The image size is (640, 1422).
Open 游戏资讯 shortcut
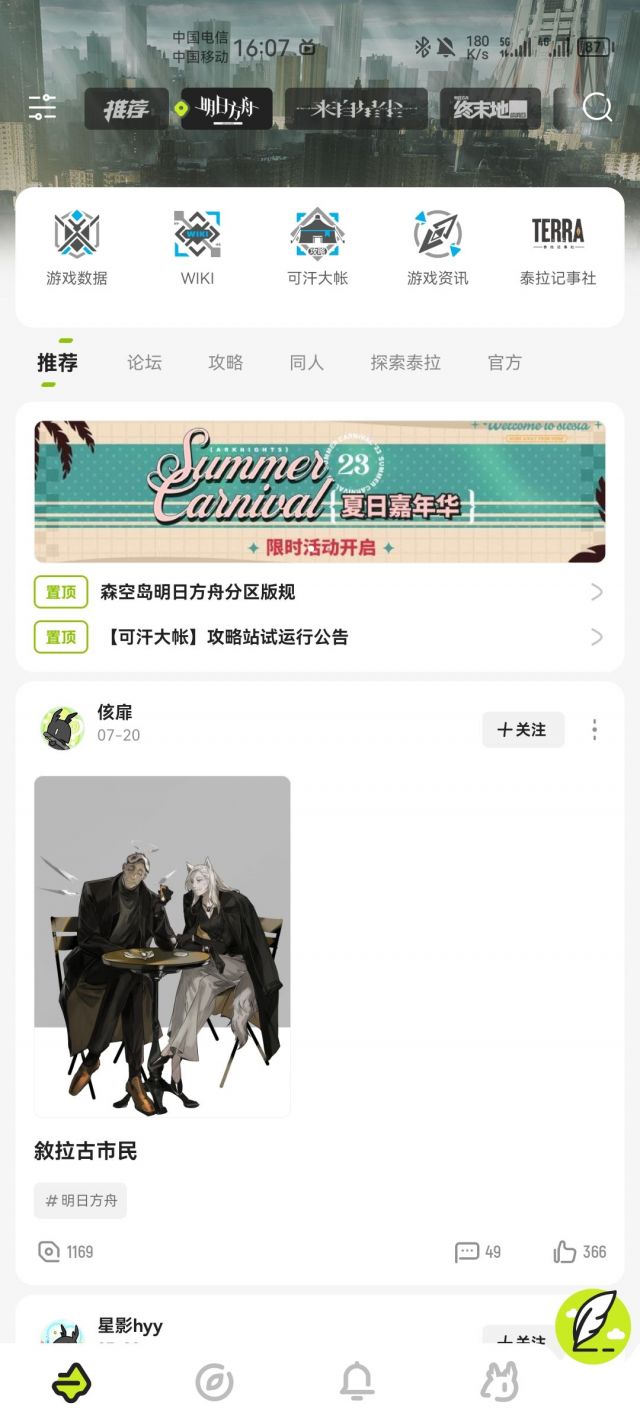coord(437,248)
